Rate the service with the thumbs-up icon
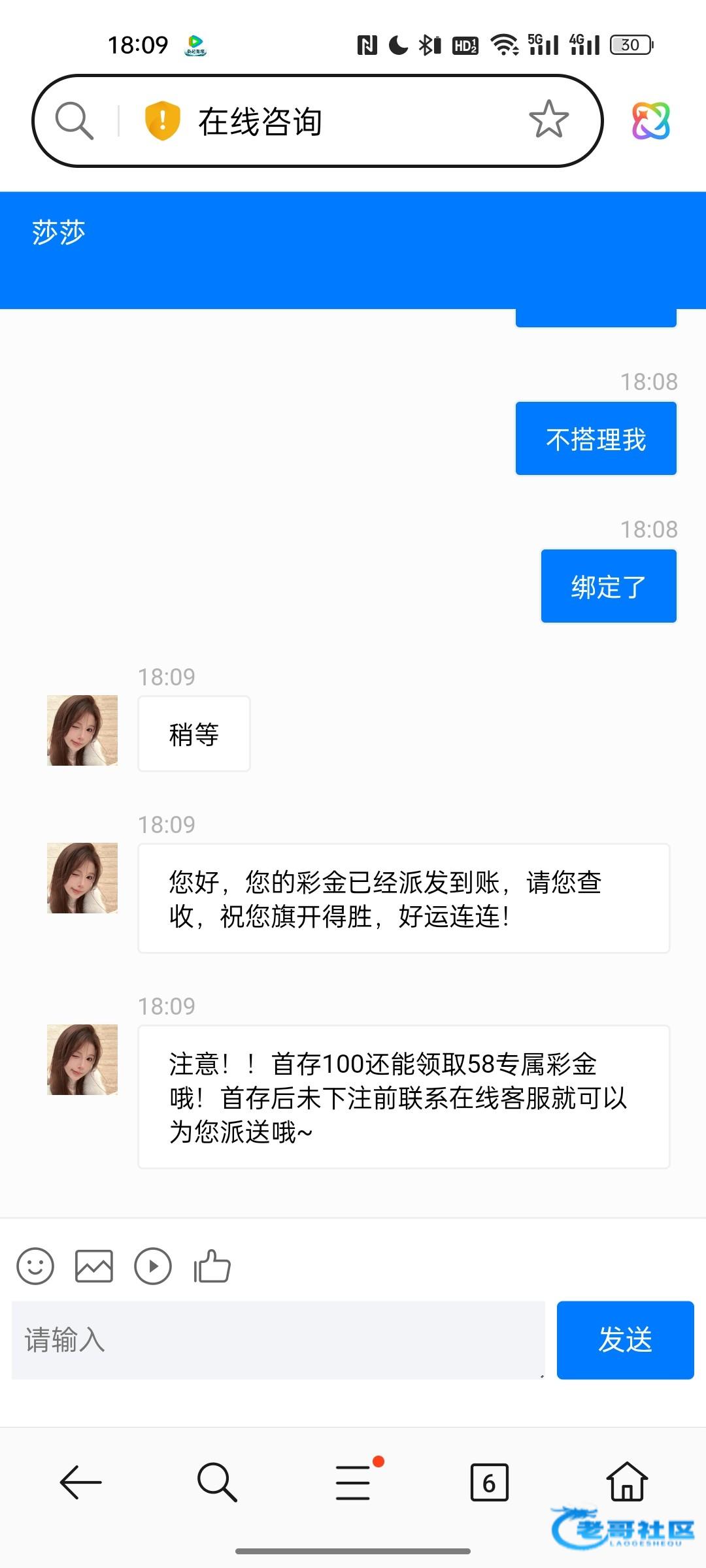 click(212, 1266)
